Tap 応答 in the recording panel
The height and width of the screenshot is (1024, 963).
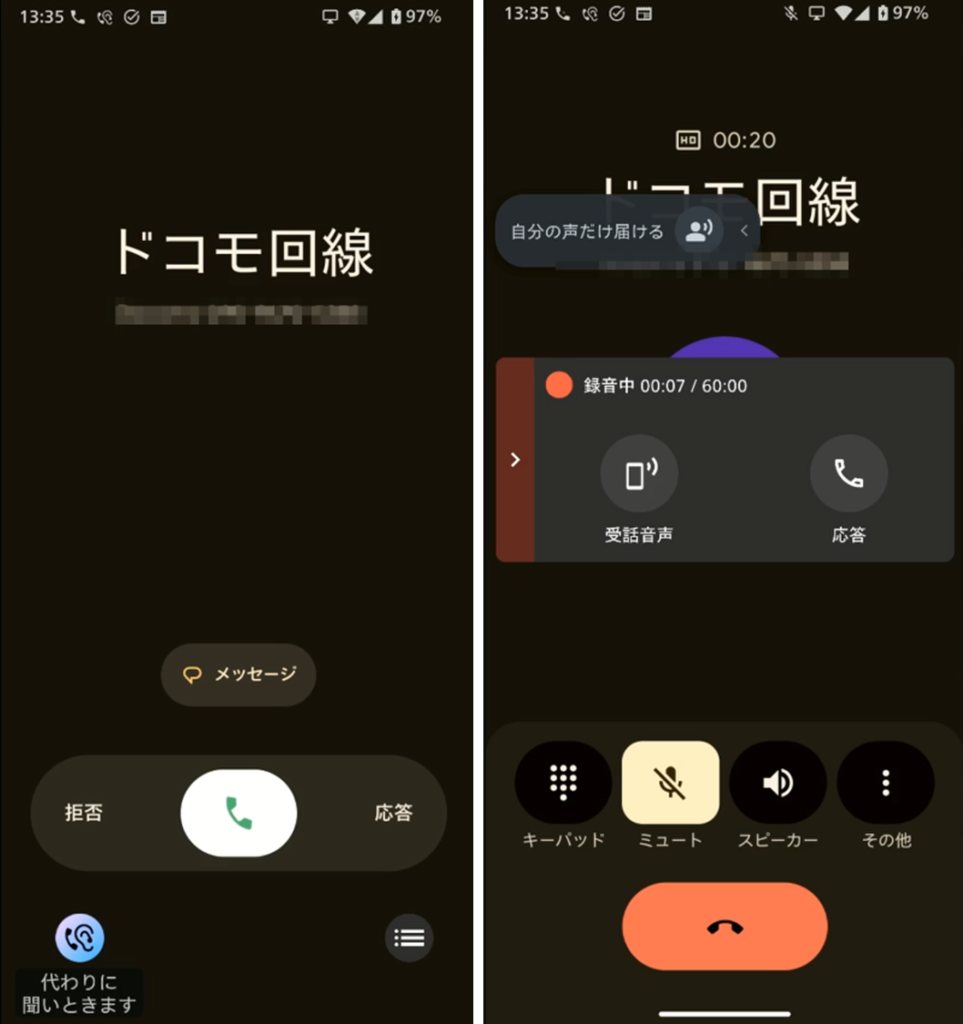click(848, 474)
